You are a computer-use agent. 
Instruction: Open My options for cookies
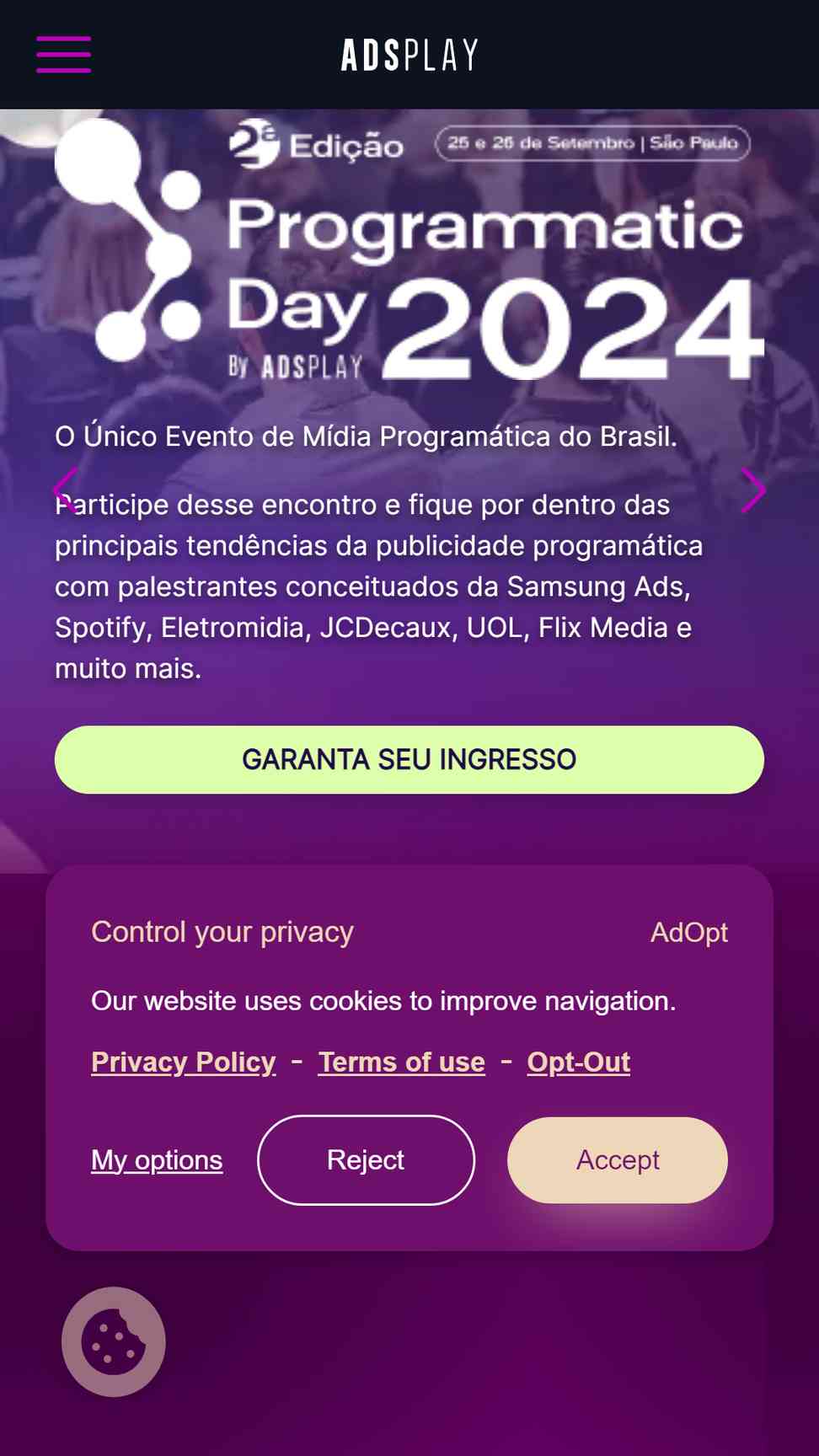[x=157, y=1160]
